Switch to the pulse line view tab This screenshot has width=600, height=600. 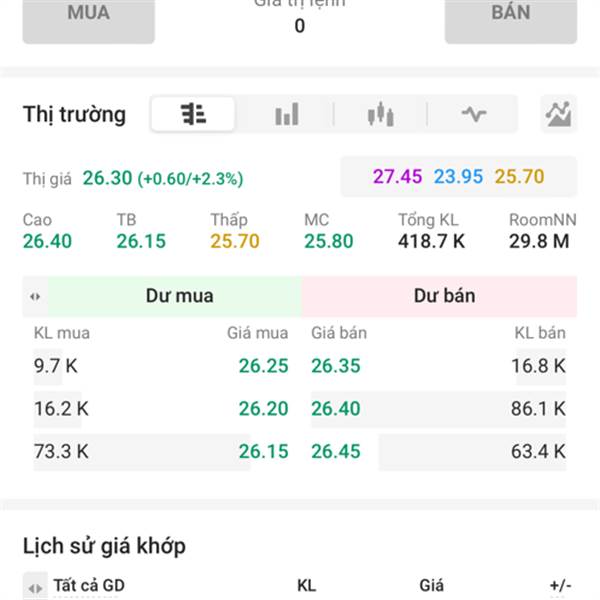click(x=473, y=114)
